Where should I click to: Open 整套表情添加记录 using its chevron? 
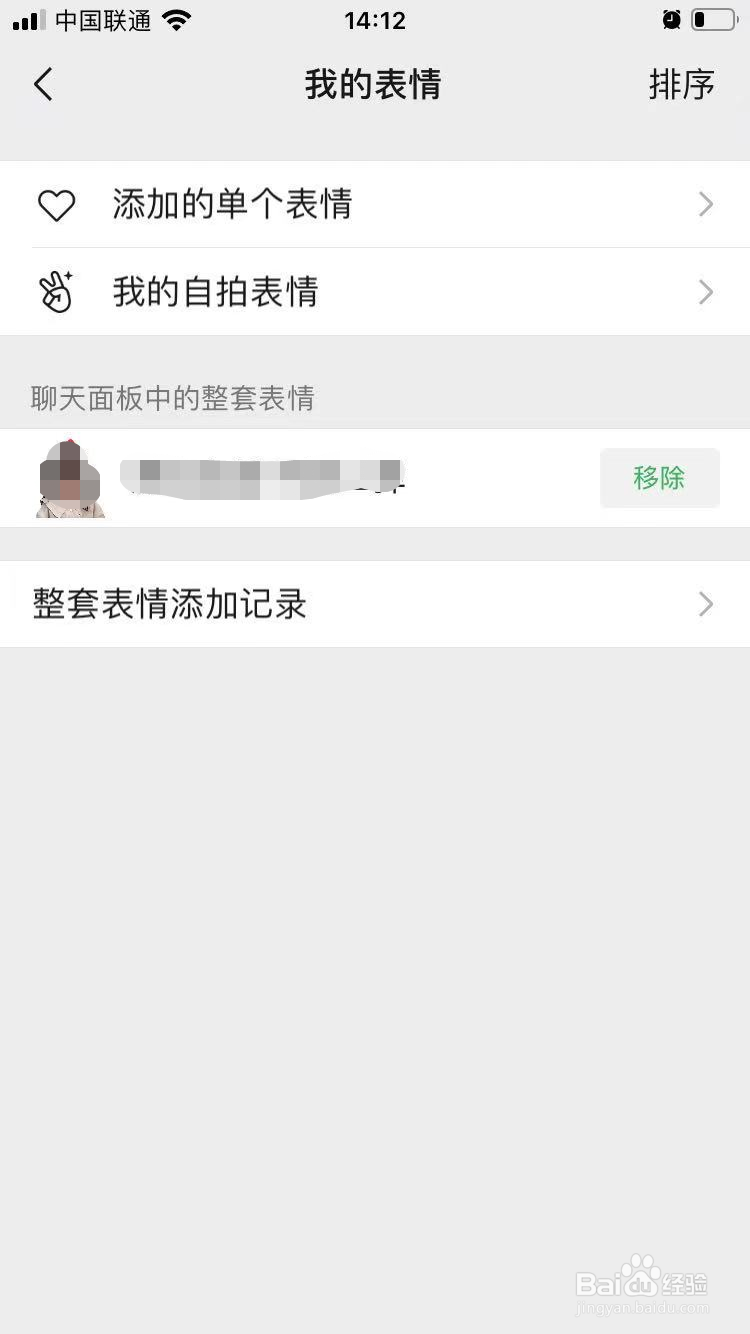click(706, 604)
